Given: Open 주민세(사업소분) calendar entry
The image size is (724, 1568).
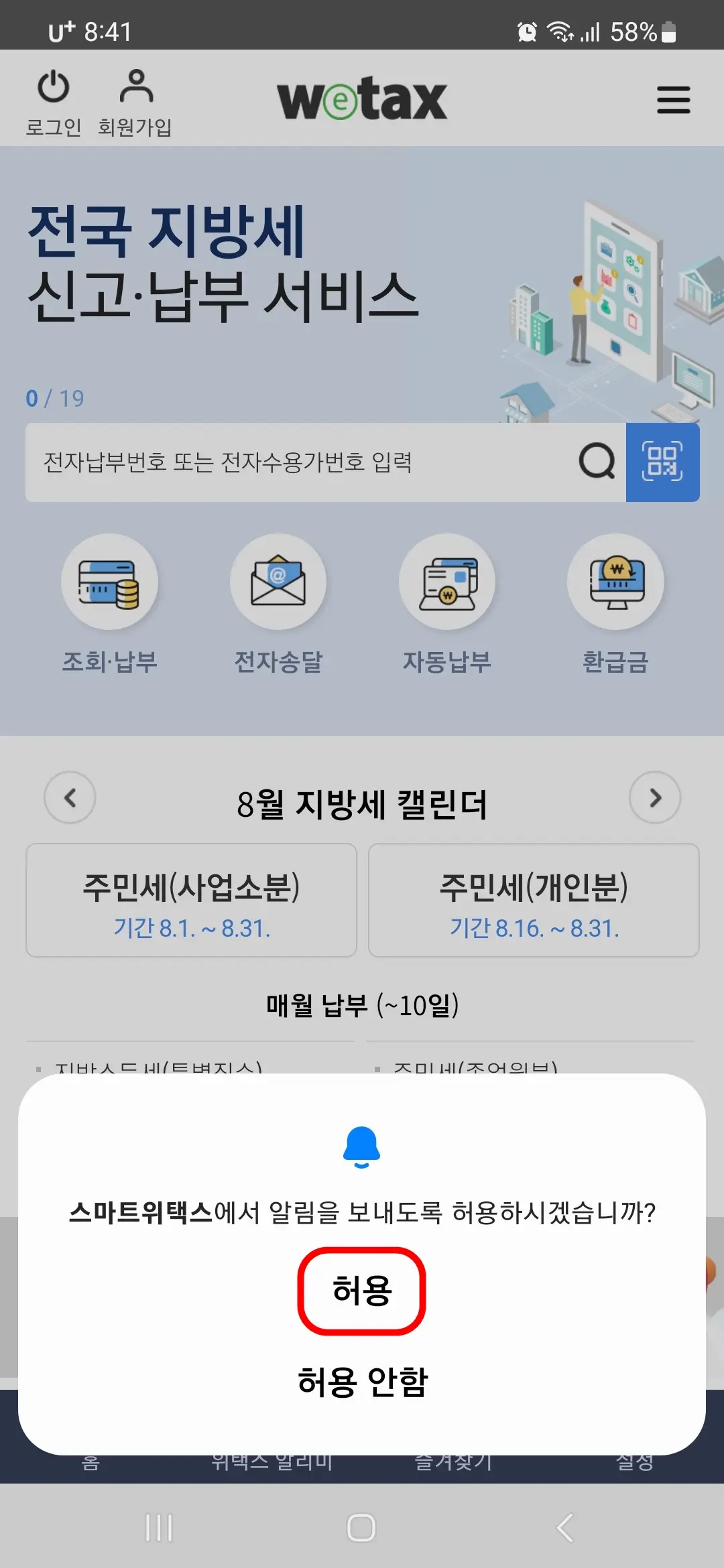Looking at the screenshot, I should tap(190, 899).
